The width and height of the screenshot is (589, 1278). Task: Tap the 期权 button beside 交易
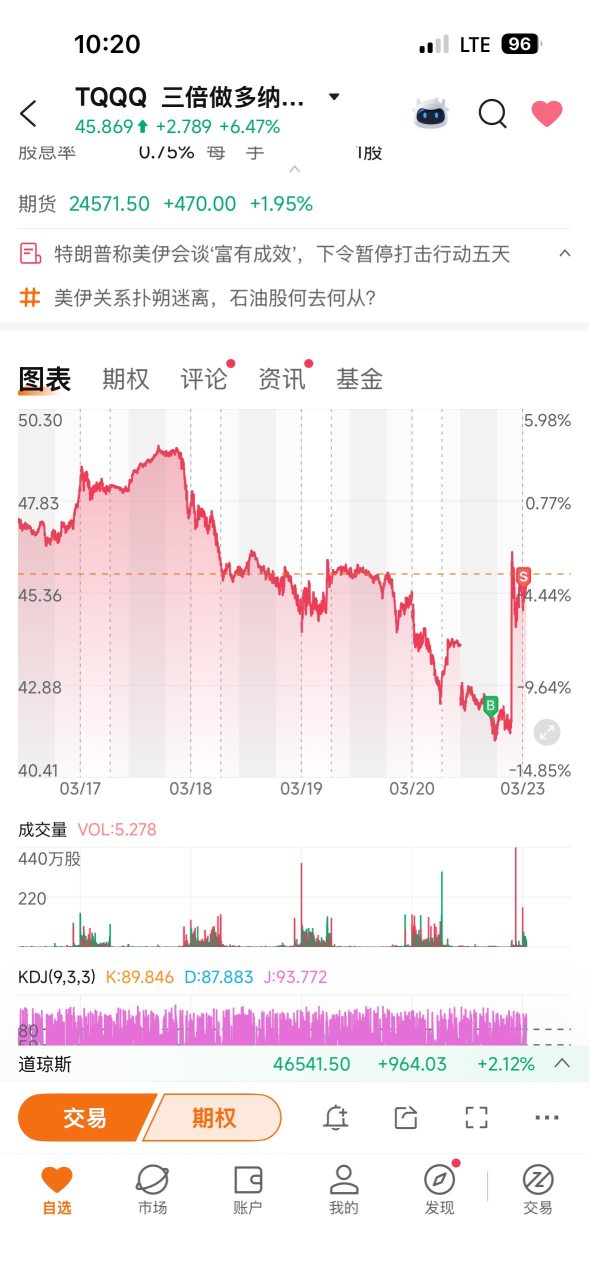click(x=213, y=1117)
